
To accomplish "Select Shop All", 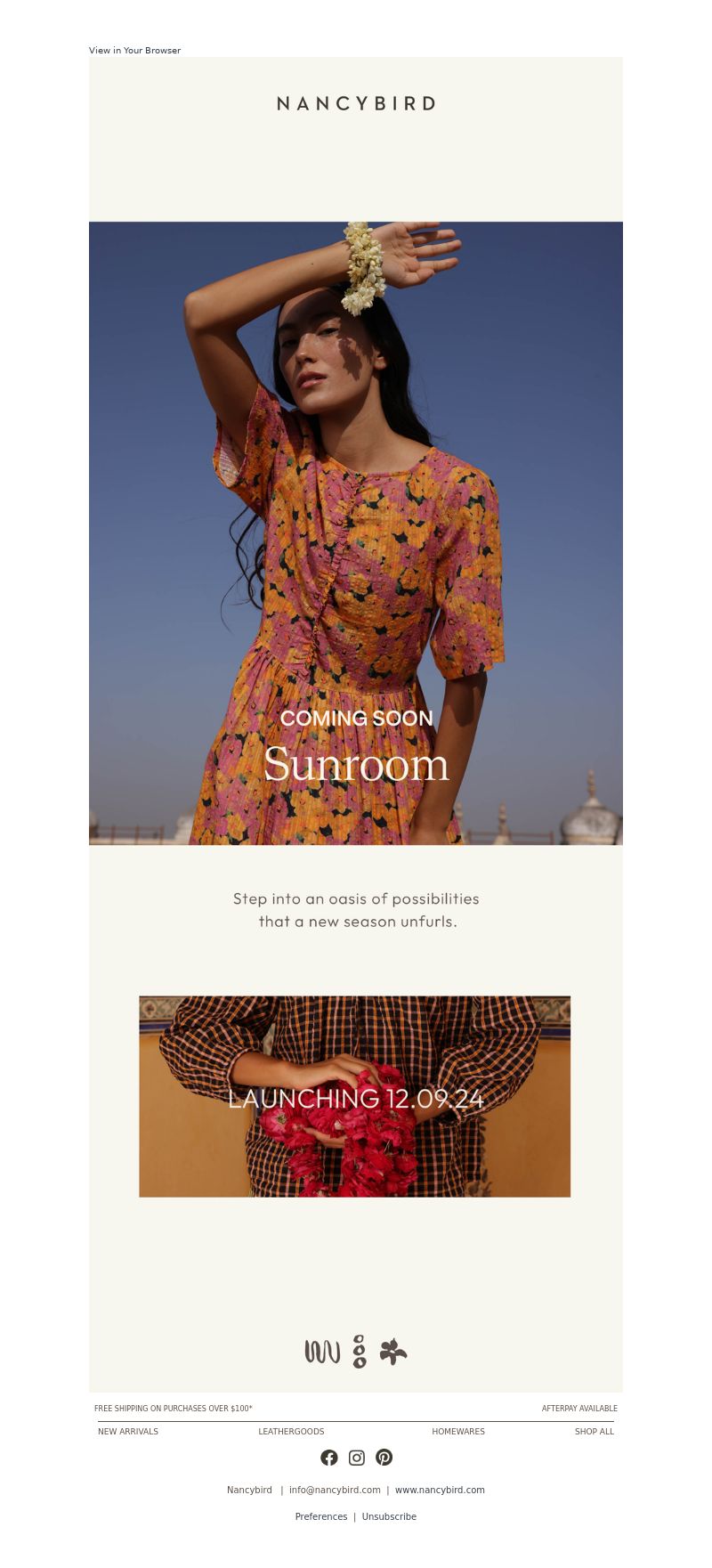I will click(594, 1432).
